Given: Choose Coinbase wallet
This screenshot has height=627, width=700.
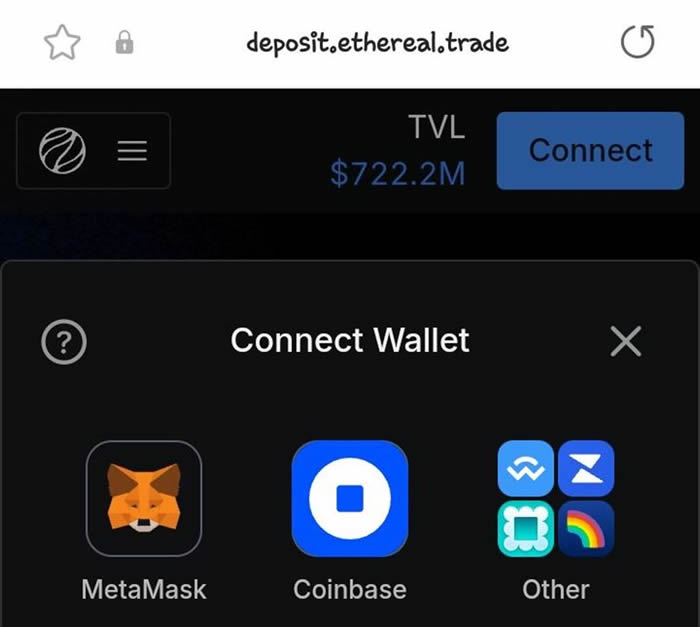Looking at the screenshot, I should point(350,499).
